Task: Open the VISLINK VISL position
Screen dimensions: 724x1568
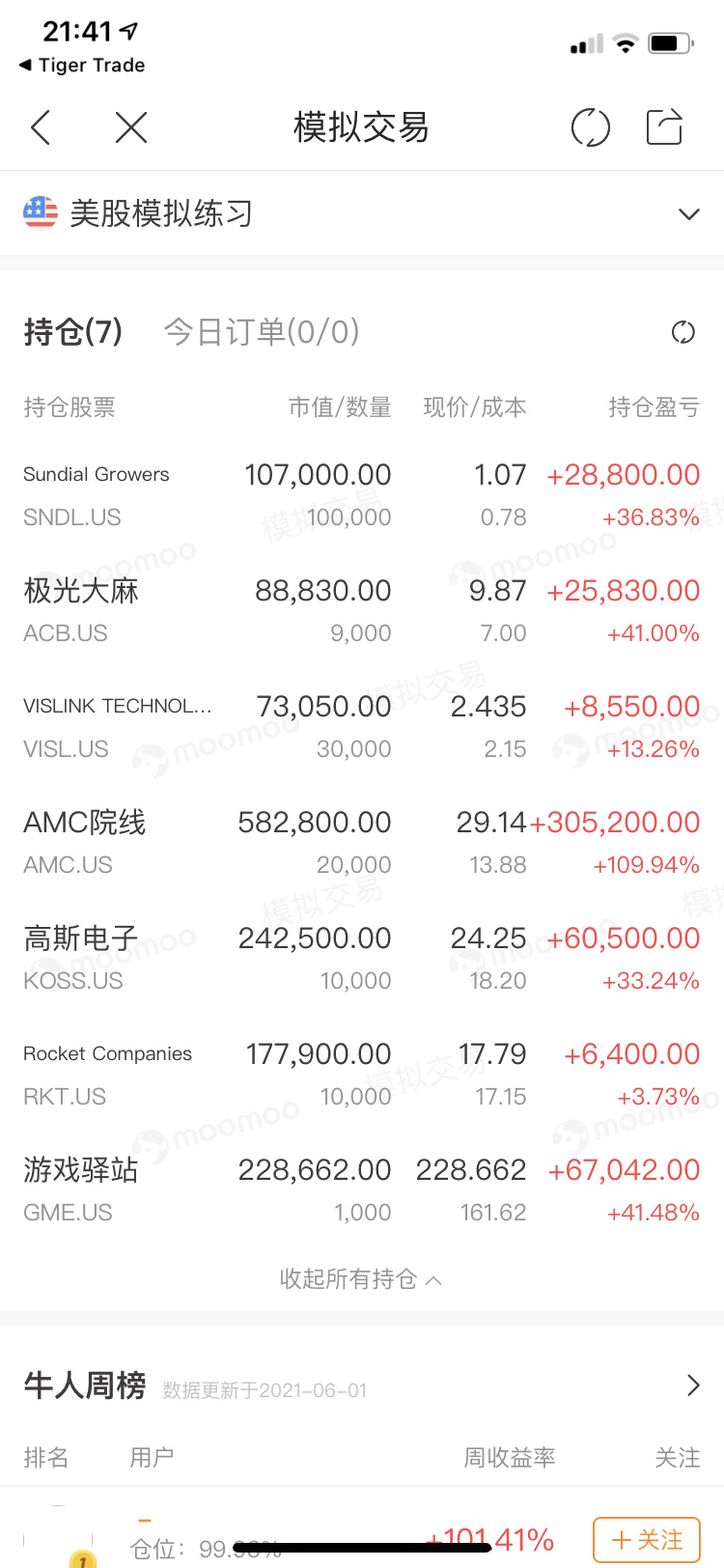Action: (x=362, y=727)
